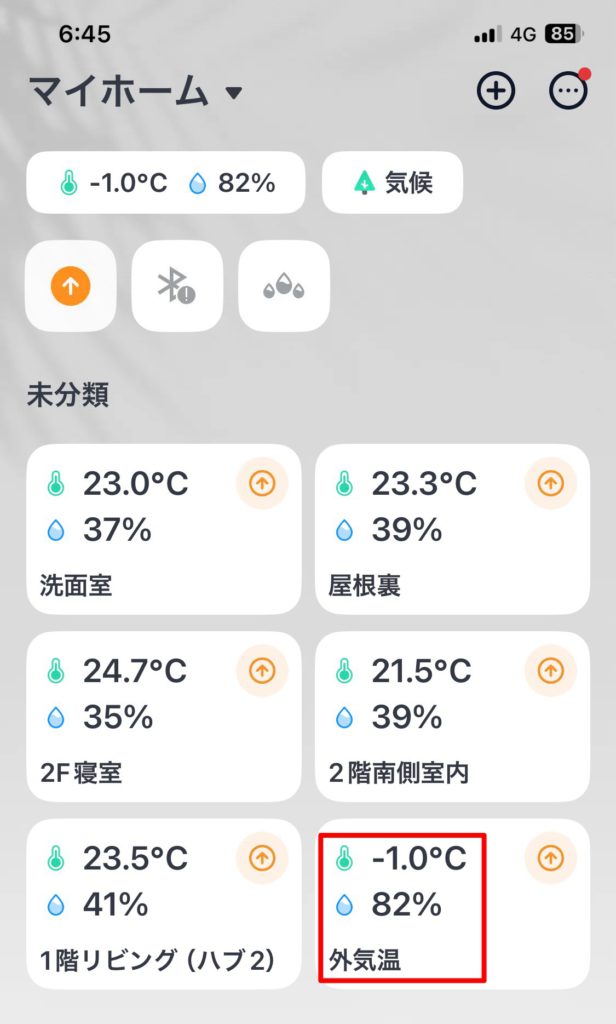Screen dimensions: 616x1024
Task: Tap the update arrow on 2階南側室内 card
Action: pyautogui.click(x=551, y=670)
